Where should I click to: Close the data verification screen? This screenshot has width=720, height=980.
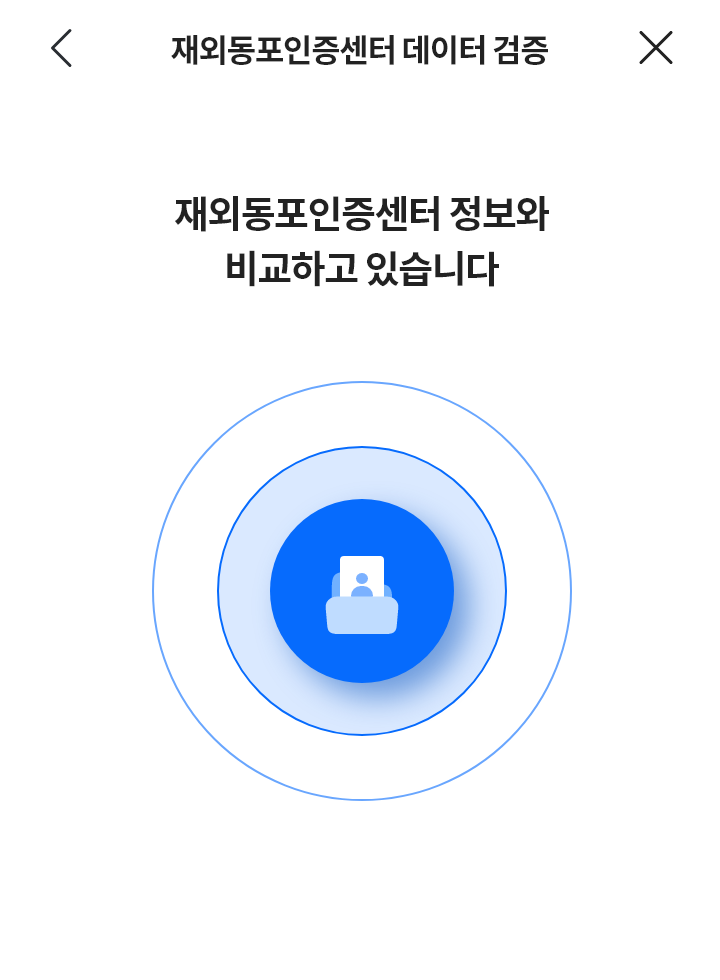[x=655, y=48]
